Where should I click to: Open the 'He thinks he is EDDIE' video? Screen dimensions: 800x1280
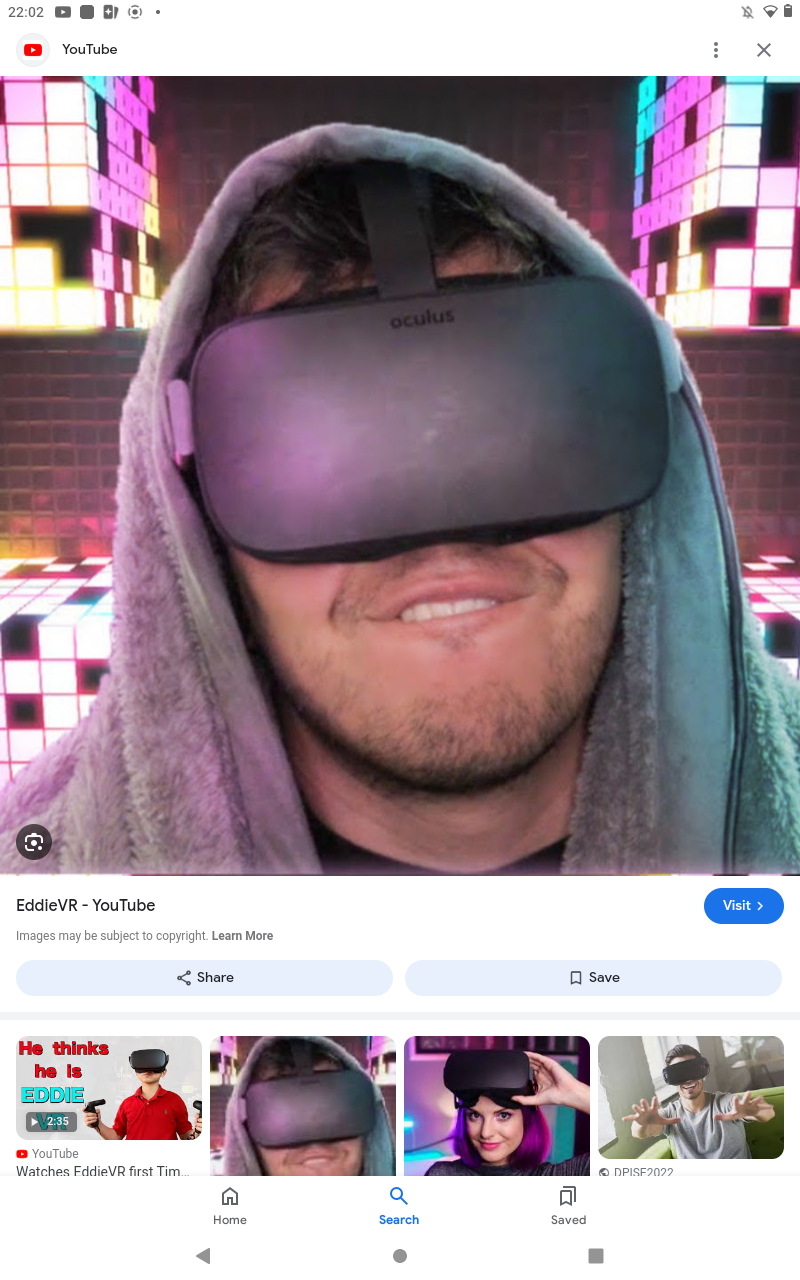(109, 1088)
